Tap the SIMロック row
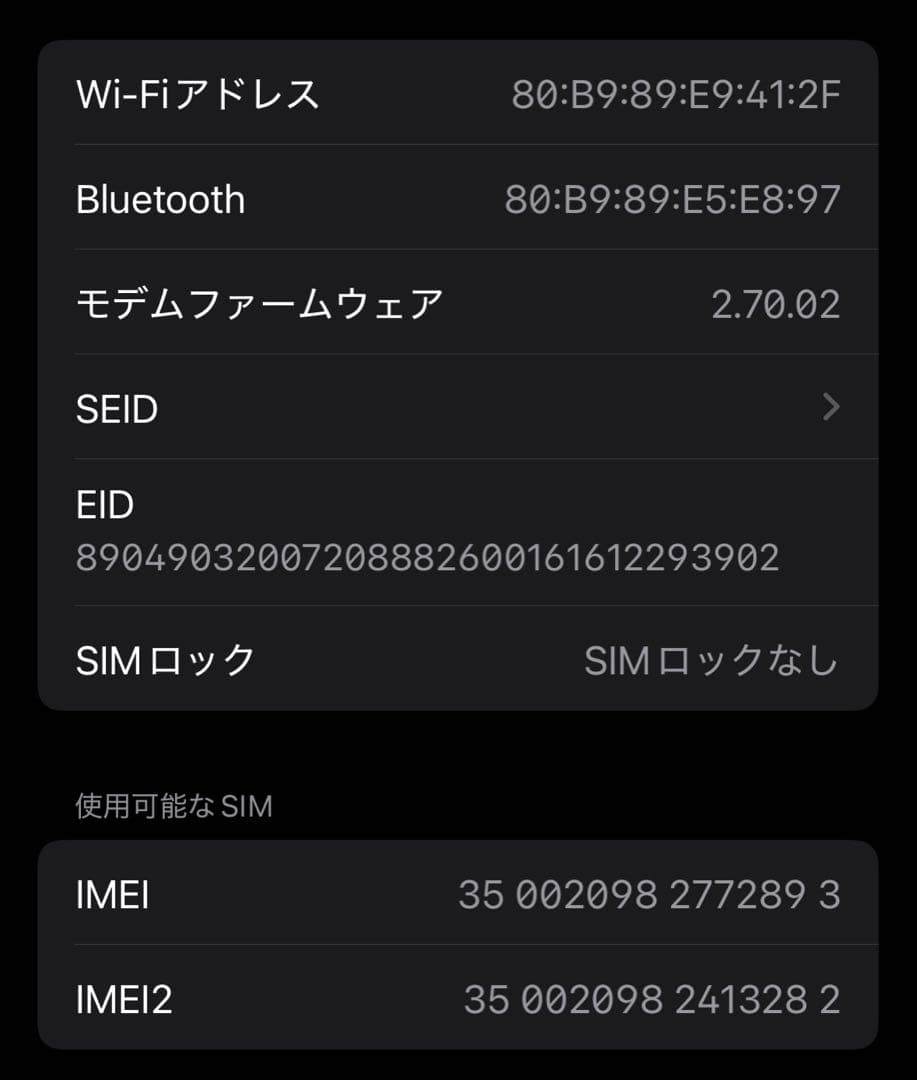The height and width of the screenshot is (1080, 917). pos(458,658)
